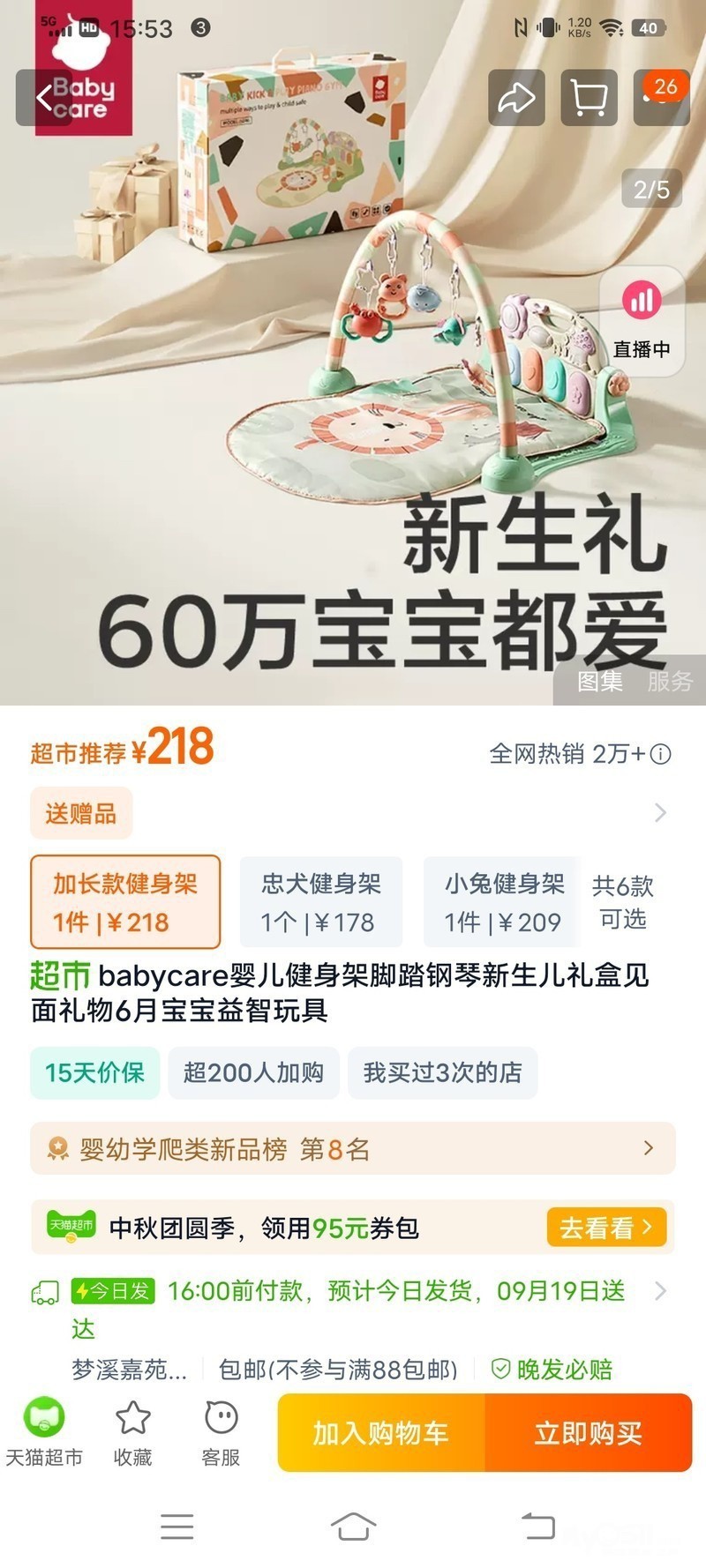This screenshot has height=1568, width=706.
Task: Tap 去看看 for the 95元 coupon pack
Action: pos(606,1228)
